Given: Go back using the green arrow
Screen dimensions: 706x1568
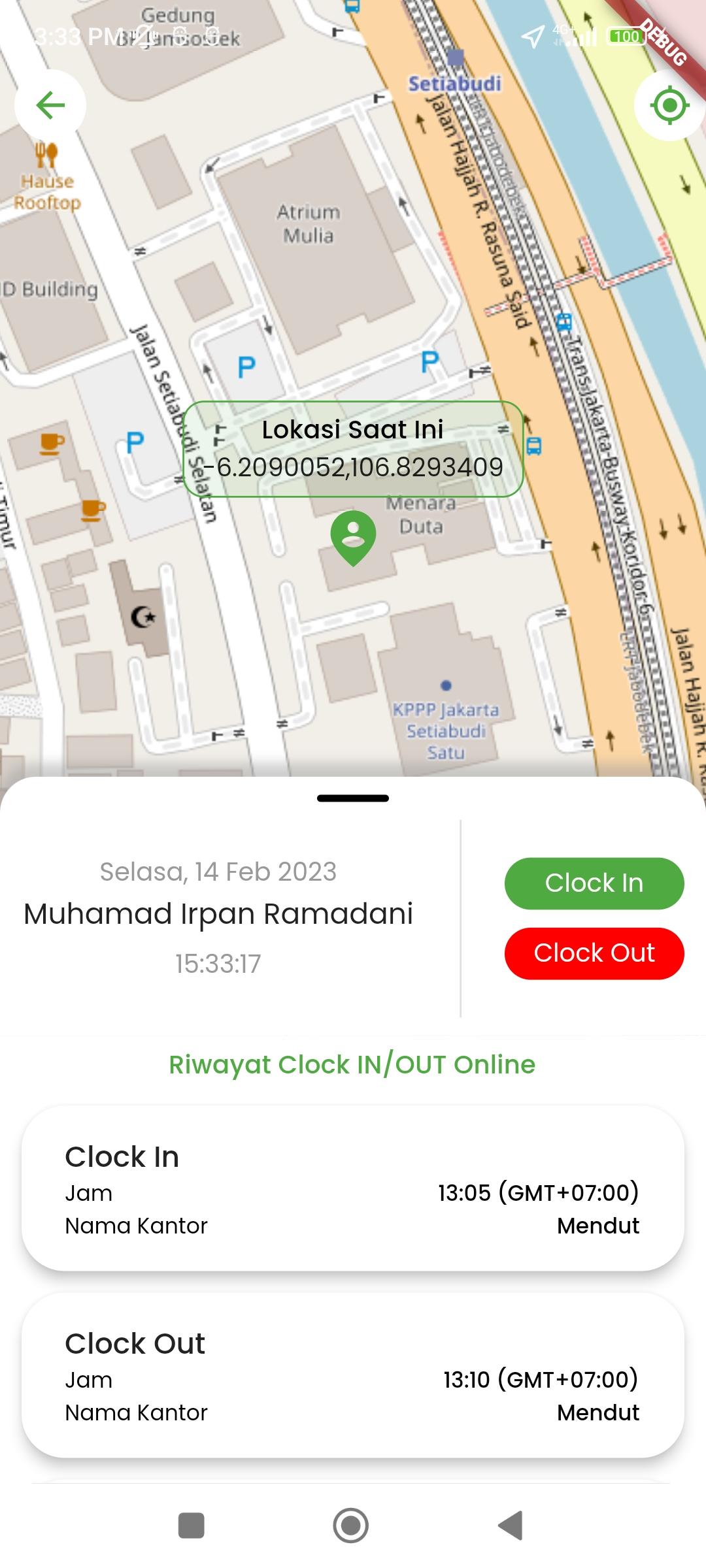Looking at the screenshot, I should pos(50,105).
